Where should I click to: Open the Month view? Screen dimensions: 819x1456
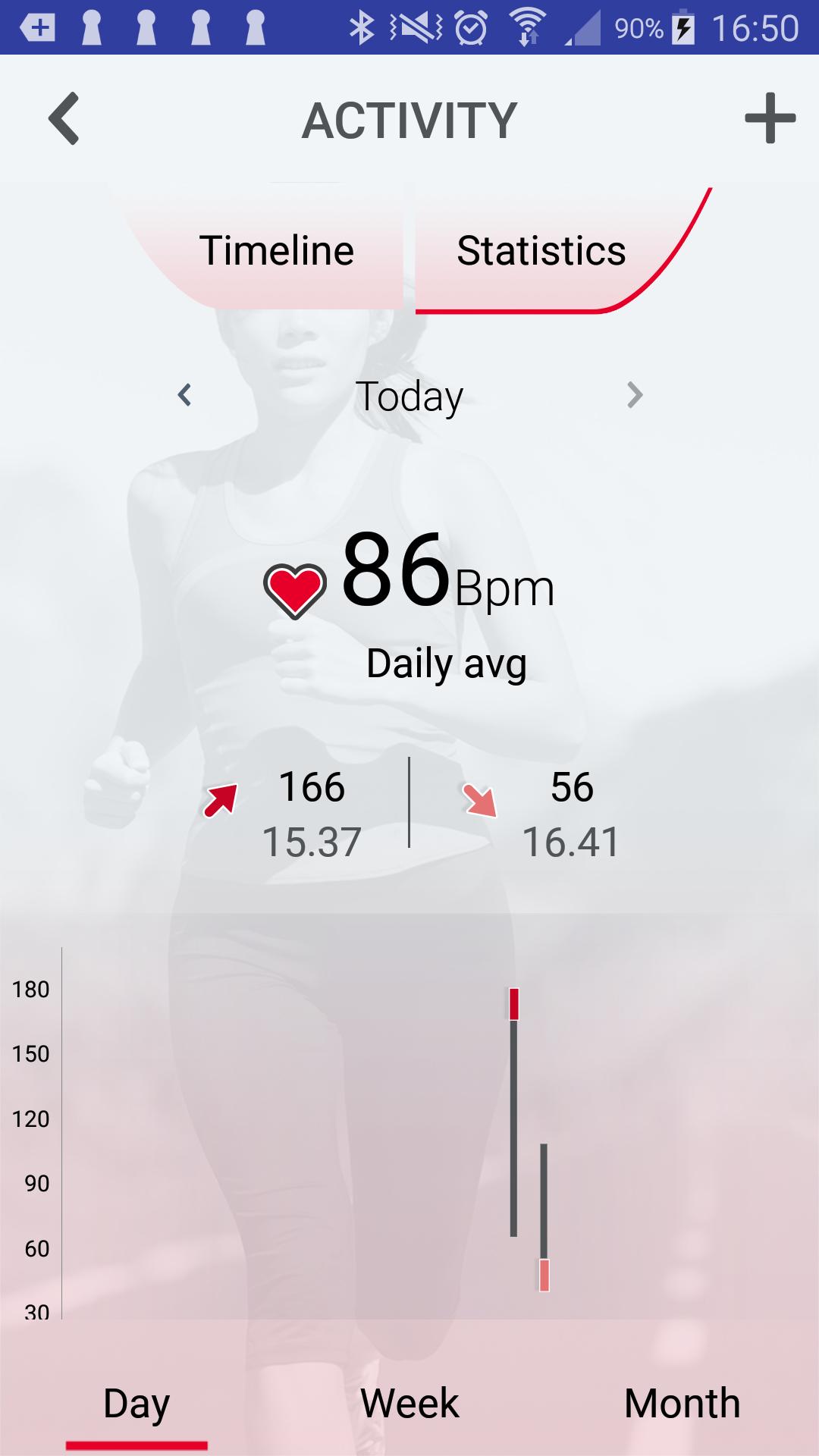tap(682, 1403)
